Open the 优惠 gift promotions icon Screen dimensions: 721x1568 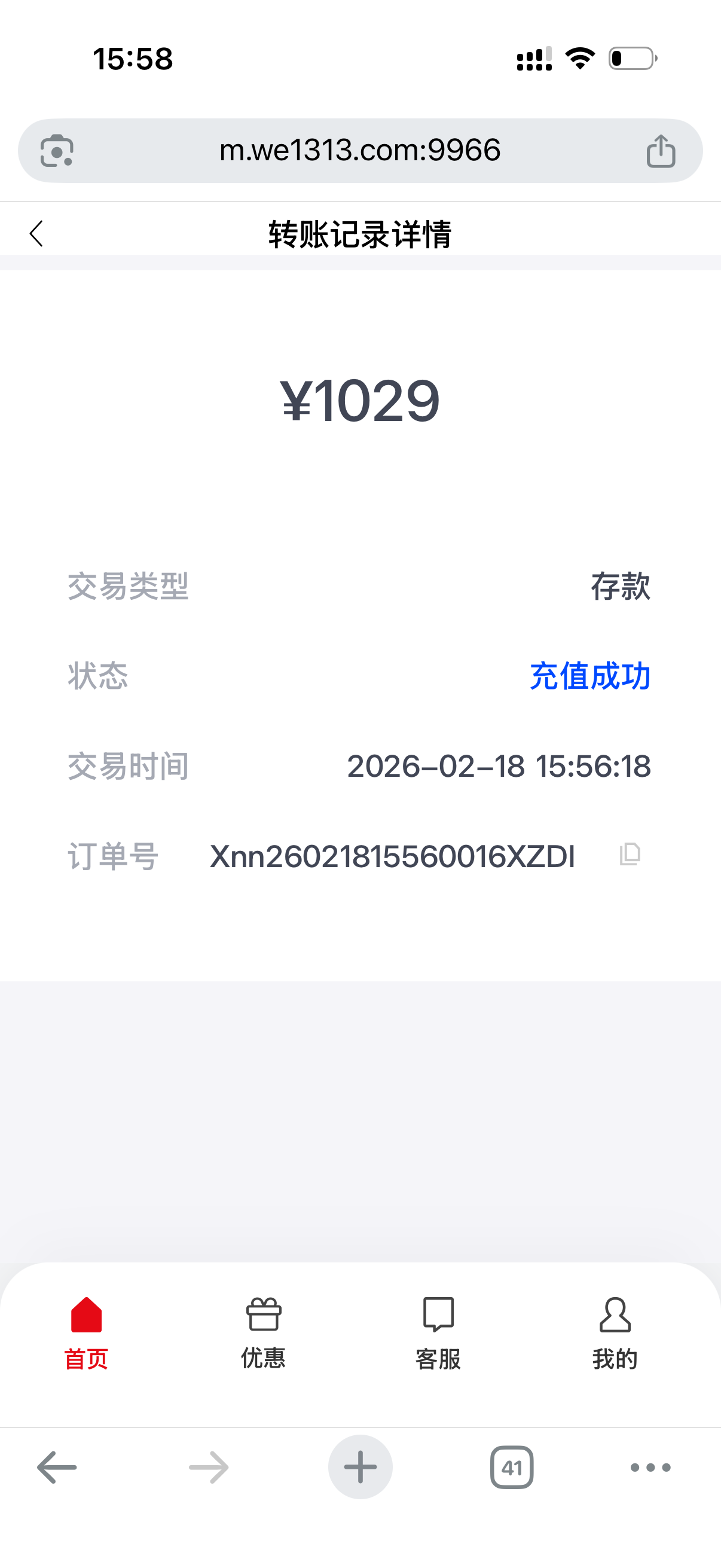[x=262, y=1316]
